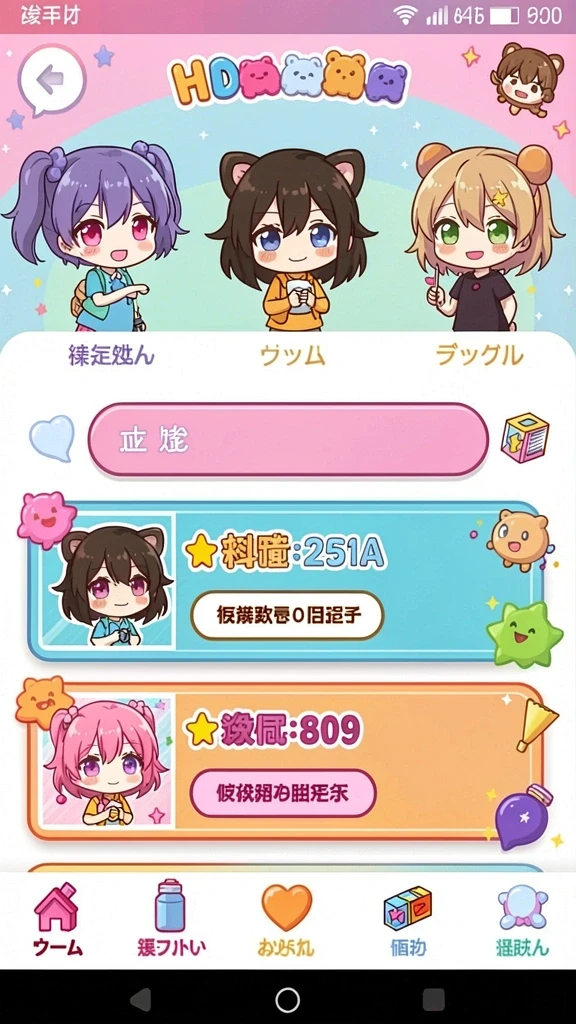Image resolution: width=576 pixels, height=1024 pixels.
Task: Go back with the arrow bubble
Action: [51, 80]
